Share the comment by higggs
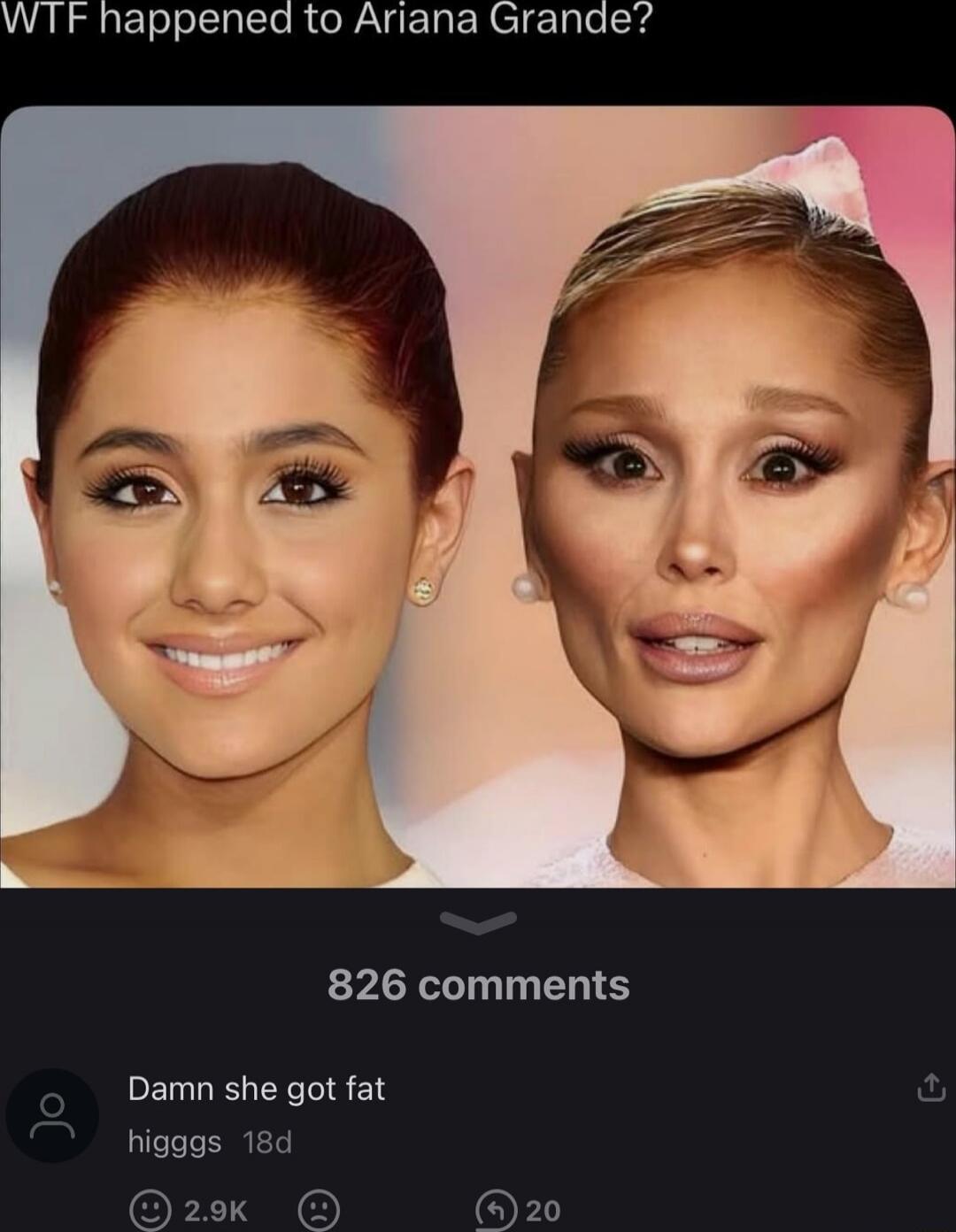The height and width of the screenshot is (1232, 956). 931,1088
